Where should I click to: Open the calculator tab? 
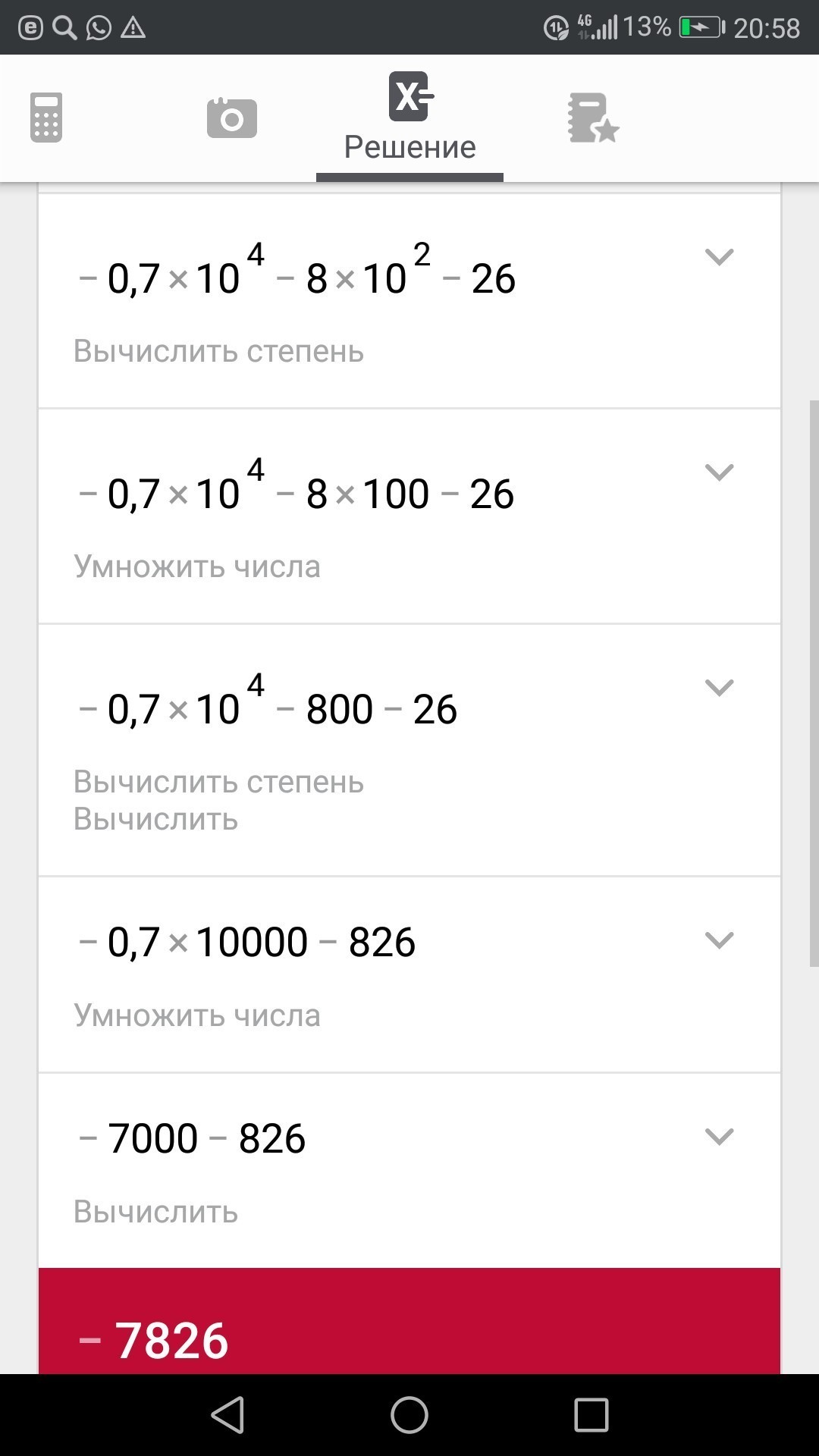coord(46,118)
